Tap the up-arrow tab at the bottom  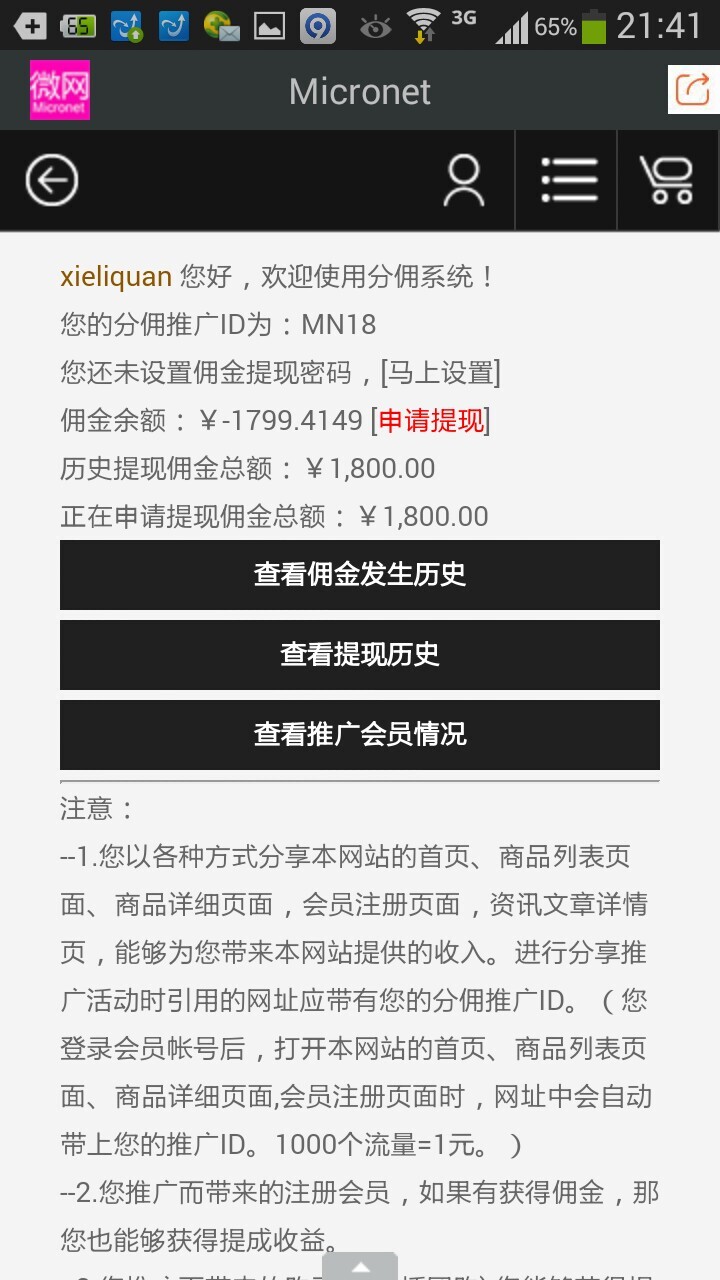point(360,1266)
